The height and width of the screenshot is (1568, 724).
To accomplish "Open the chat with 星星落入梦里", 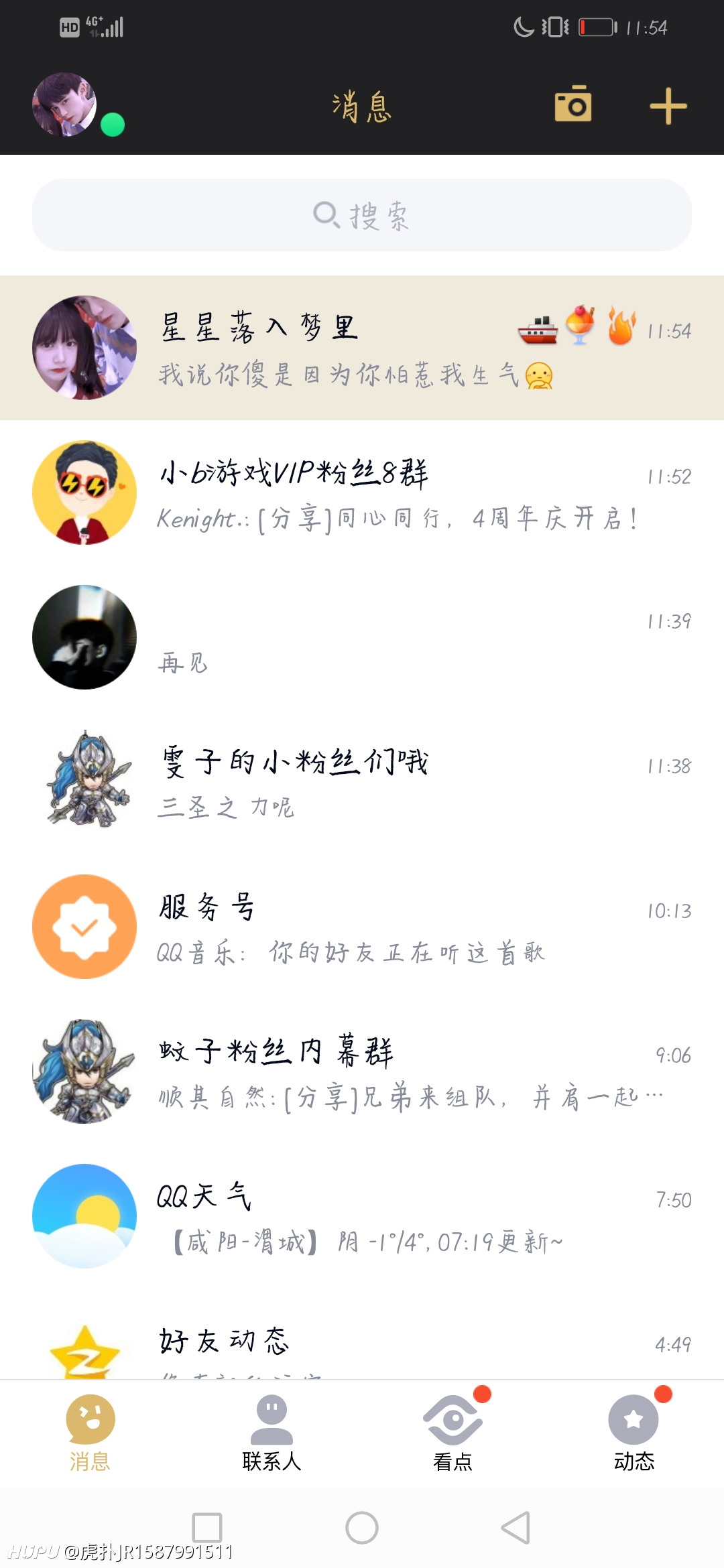I will point(362,348).
